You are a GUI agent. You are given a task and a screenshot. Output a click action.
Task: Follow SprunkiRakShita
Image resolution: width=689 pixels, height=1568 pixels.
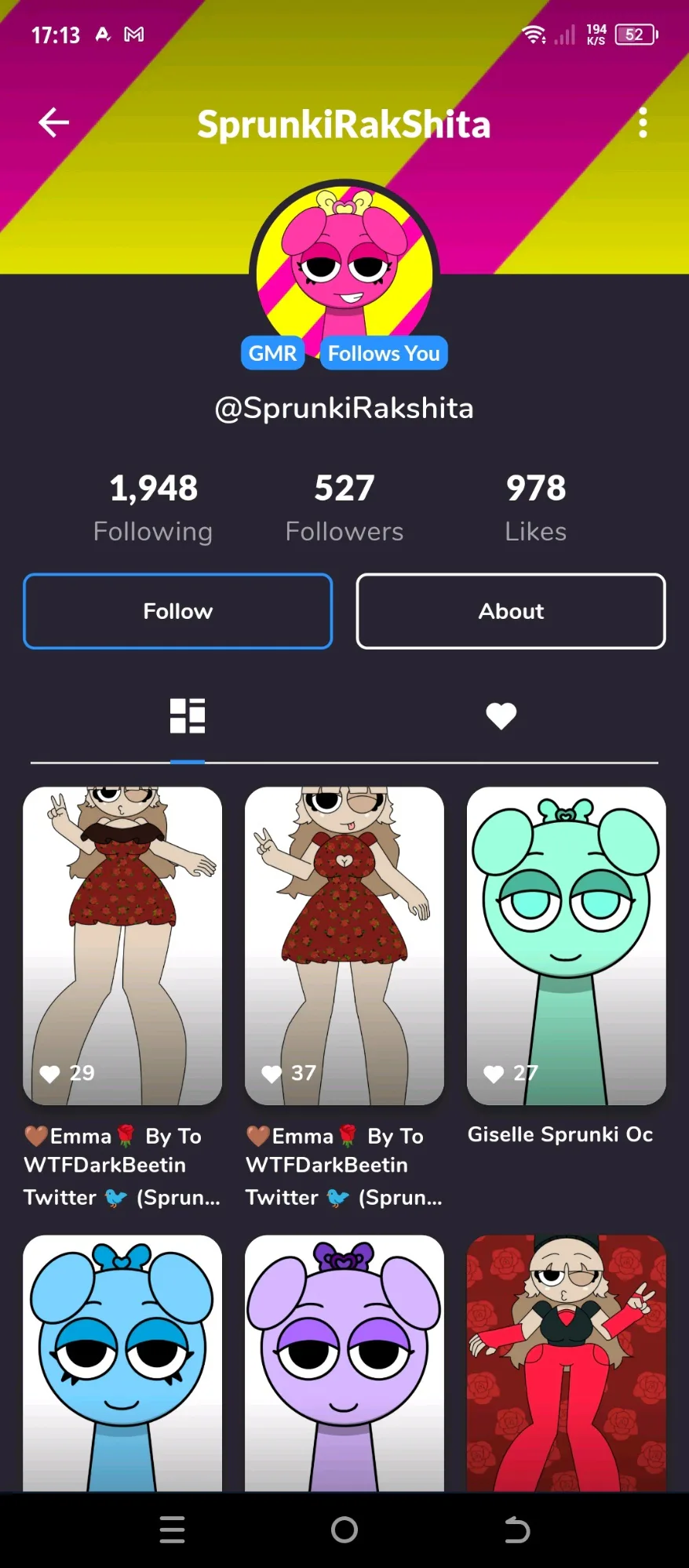[178, 611]
